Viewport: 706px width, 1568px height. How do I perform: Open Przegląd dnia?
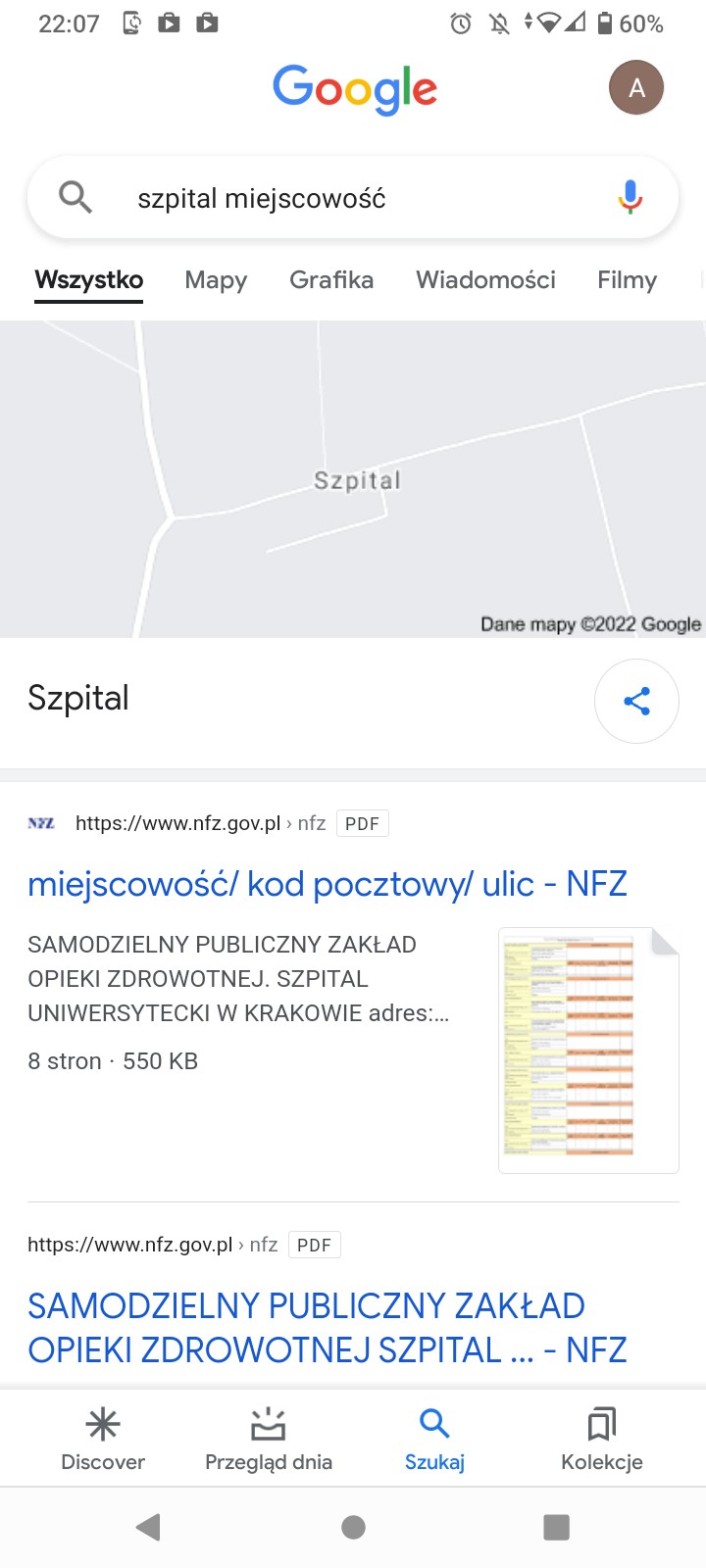click(269, 1439)
